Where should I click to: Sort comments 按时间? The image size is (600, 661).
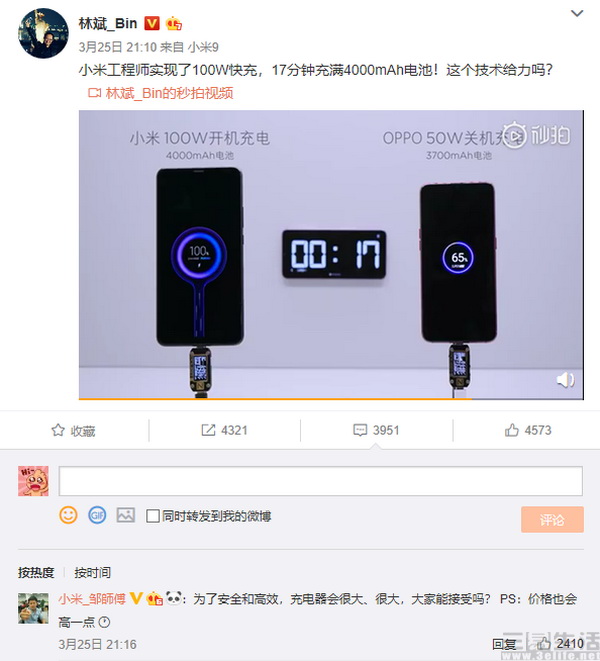coord(92,572)
